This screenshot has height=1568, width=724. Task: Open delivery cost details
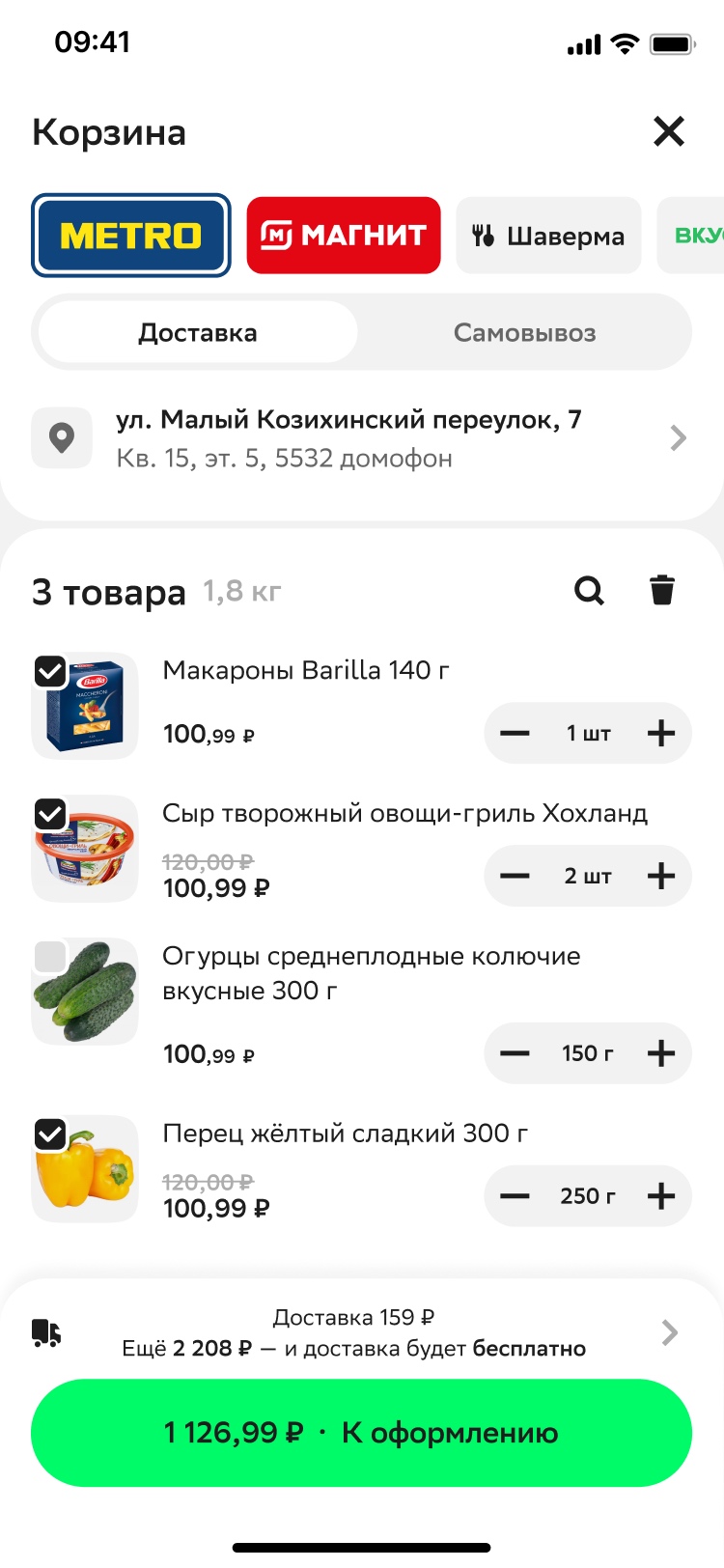point(362,1332)
